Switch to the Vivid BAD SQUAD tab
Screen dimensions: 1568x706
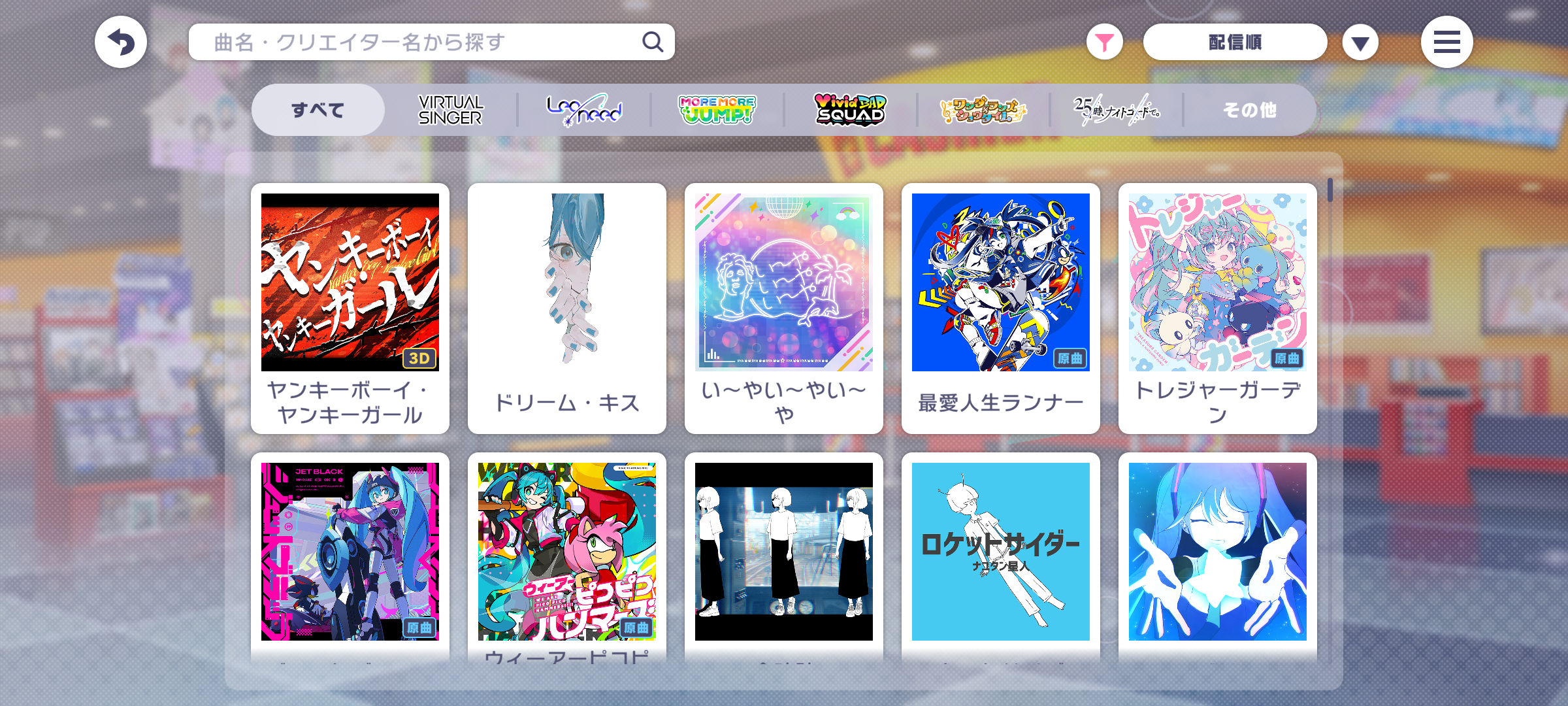850,110
